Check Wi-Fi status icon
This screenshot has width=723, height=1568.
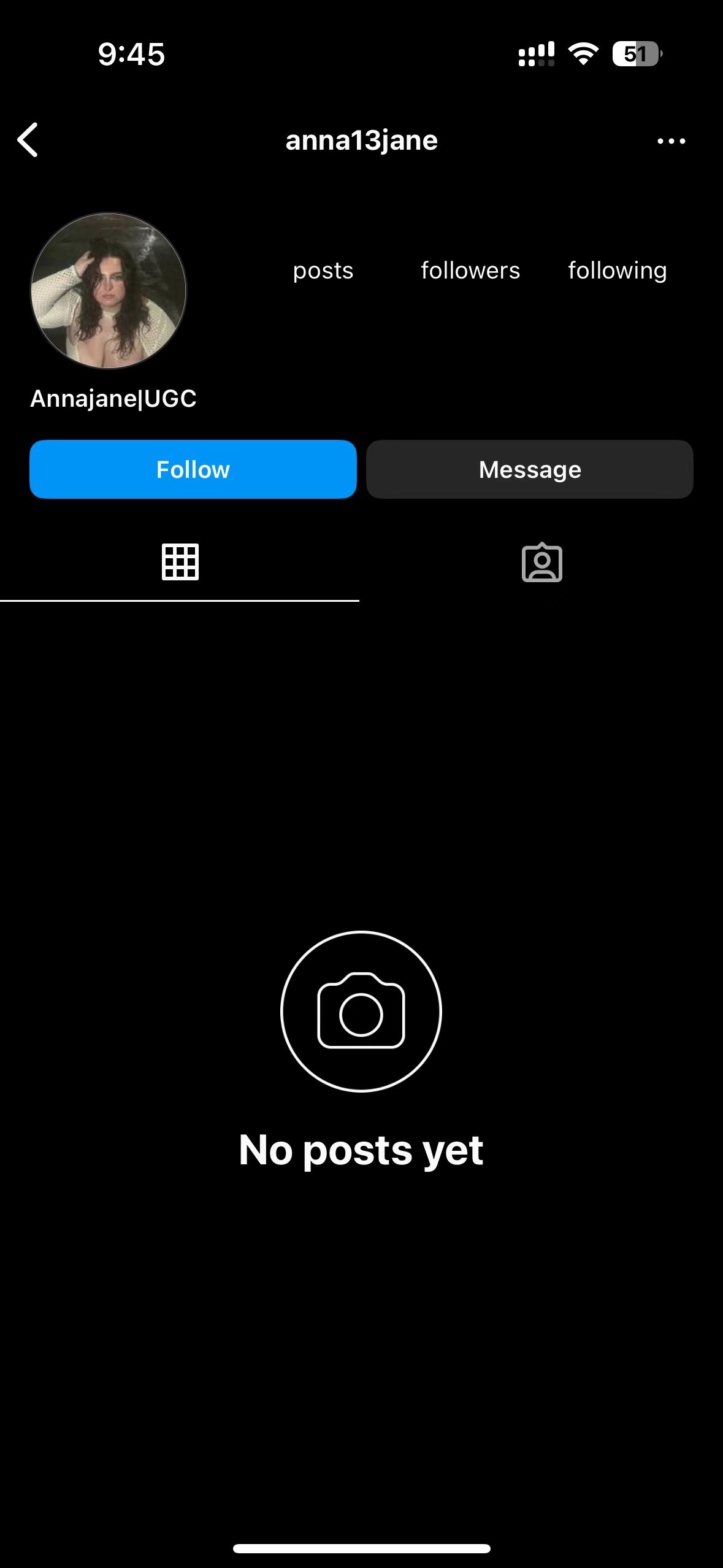click(583, 55)
